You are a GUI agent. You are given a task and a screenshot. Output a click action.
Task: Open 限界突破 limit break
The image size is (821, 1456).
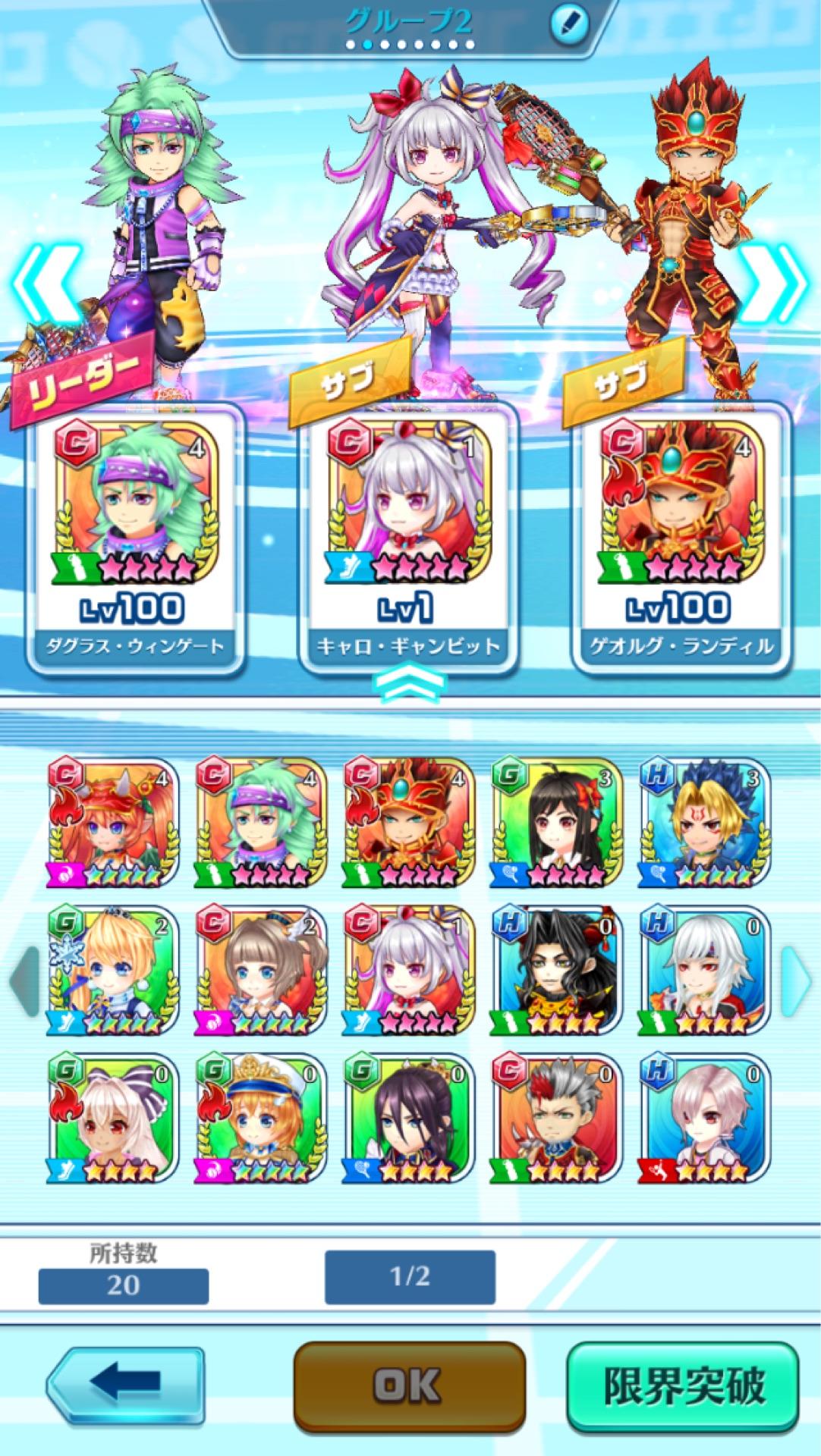pyautogui.click(x=684, y=1386)
